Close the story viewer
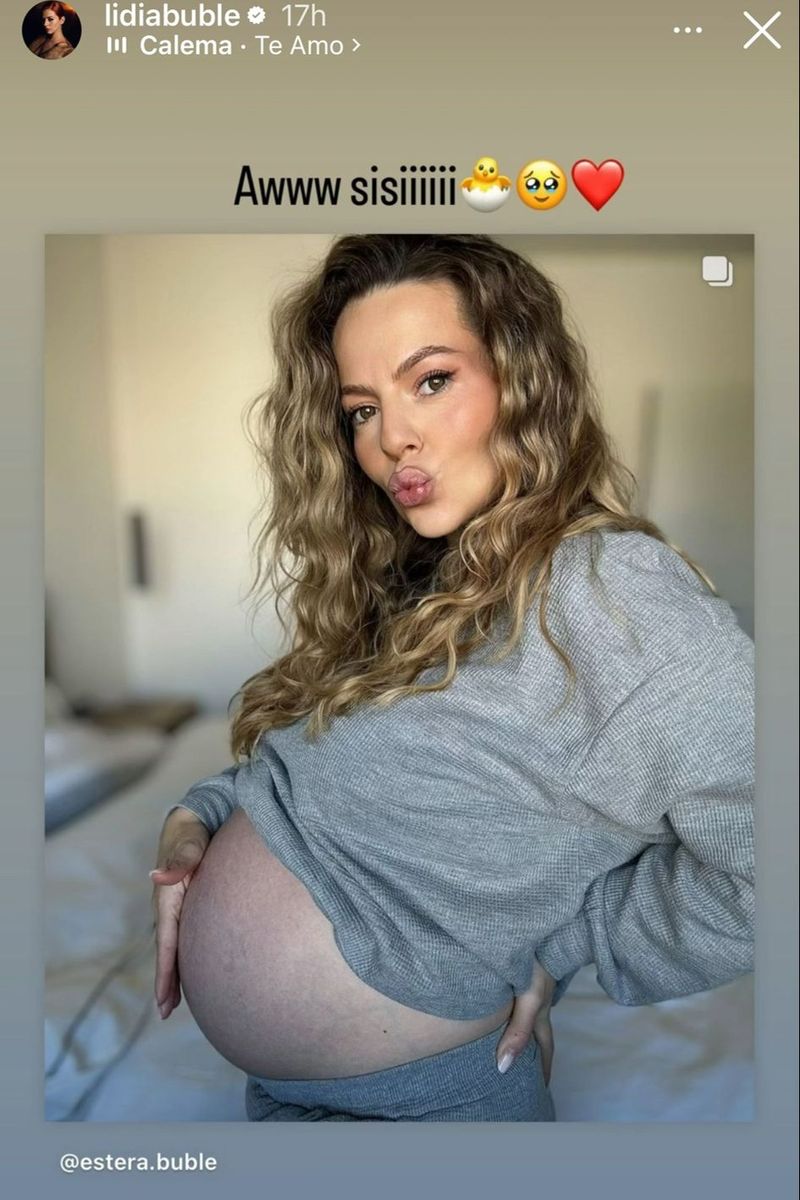 click(762, 30)
